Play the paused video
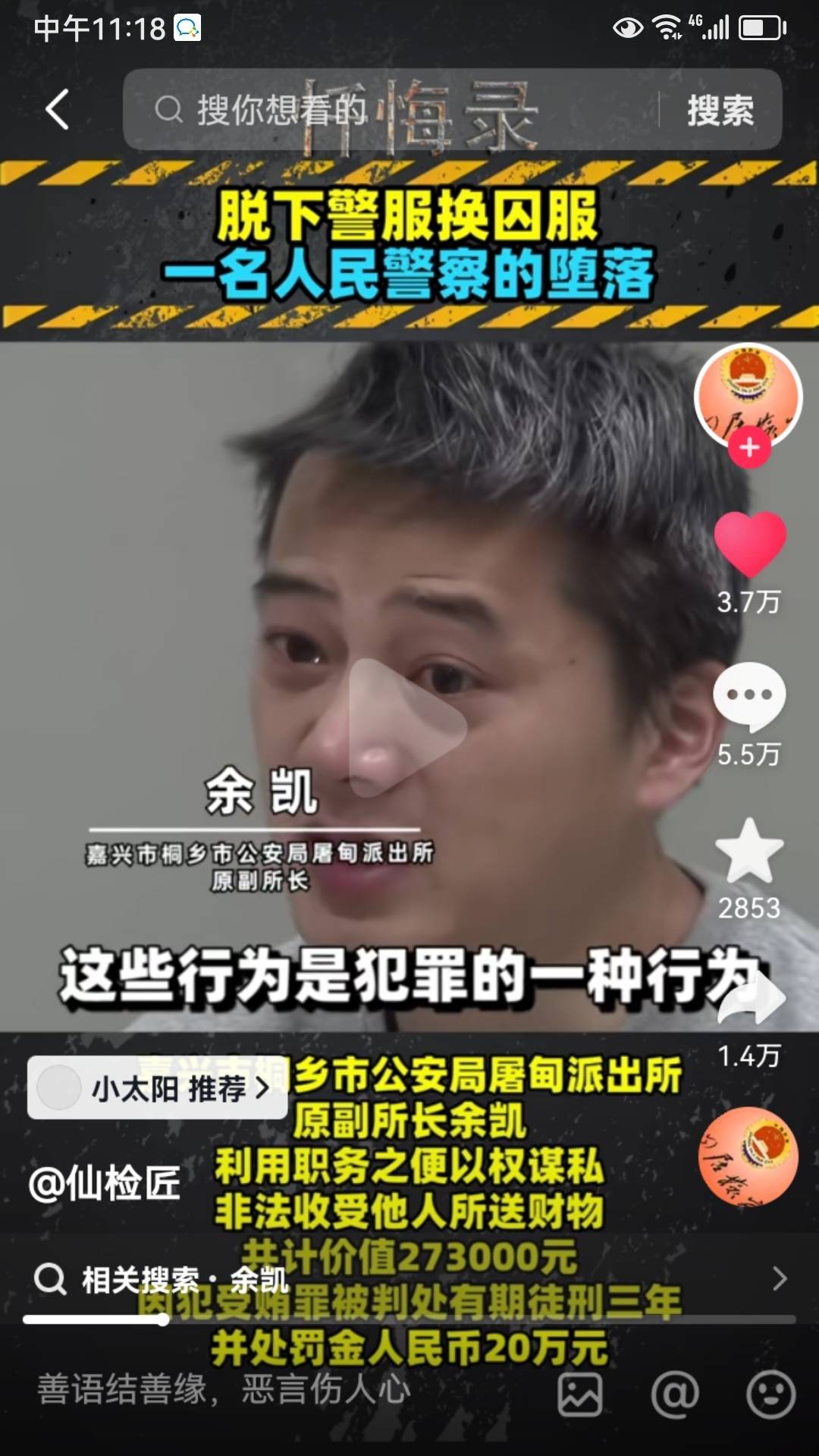This screenshot has height=1456, width=819. [408, 726]
